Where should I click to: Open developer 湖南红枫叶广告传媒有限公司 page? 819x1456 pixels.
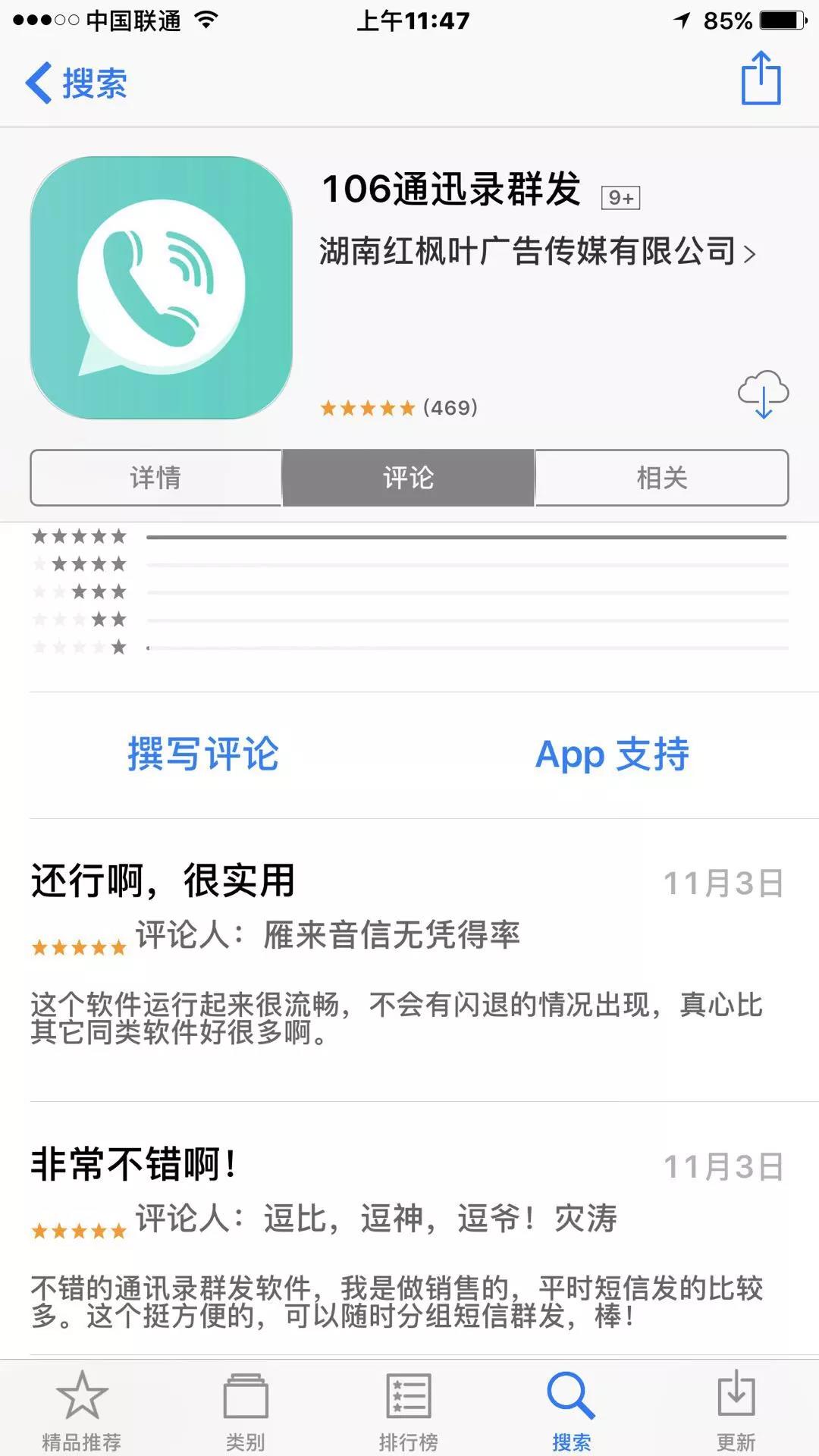536,252
